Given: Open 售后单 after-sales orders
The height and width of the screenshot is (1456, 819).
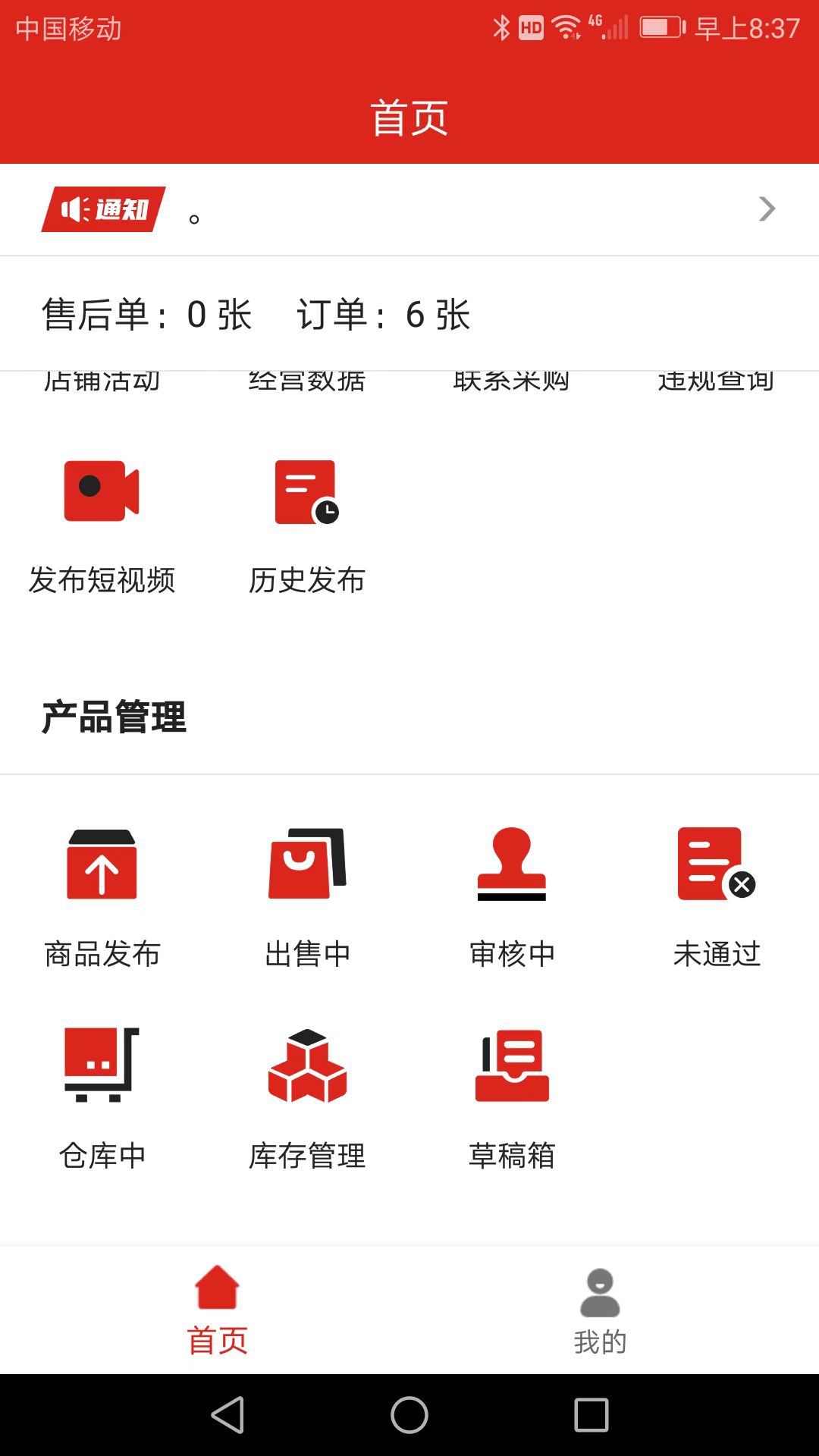Looking at the screenshot, I should coord(146,315).
